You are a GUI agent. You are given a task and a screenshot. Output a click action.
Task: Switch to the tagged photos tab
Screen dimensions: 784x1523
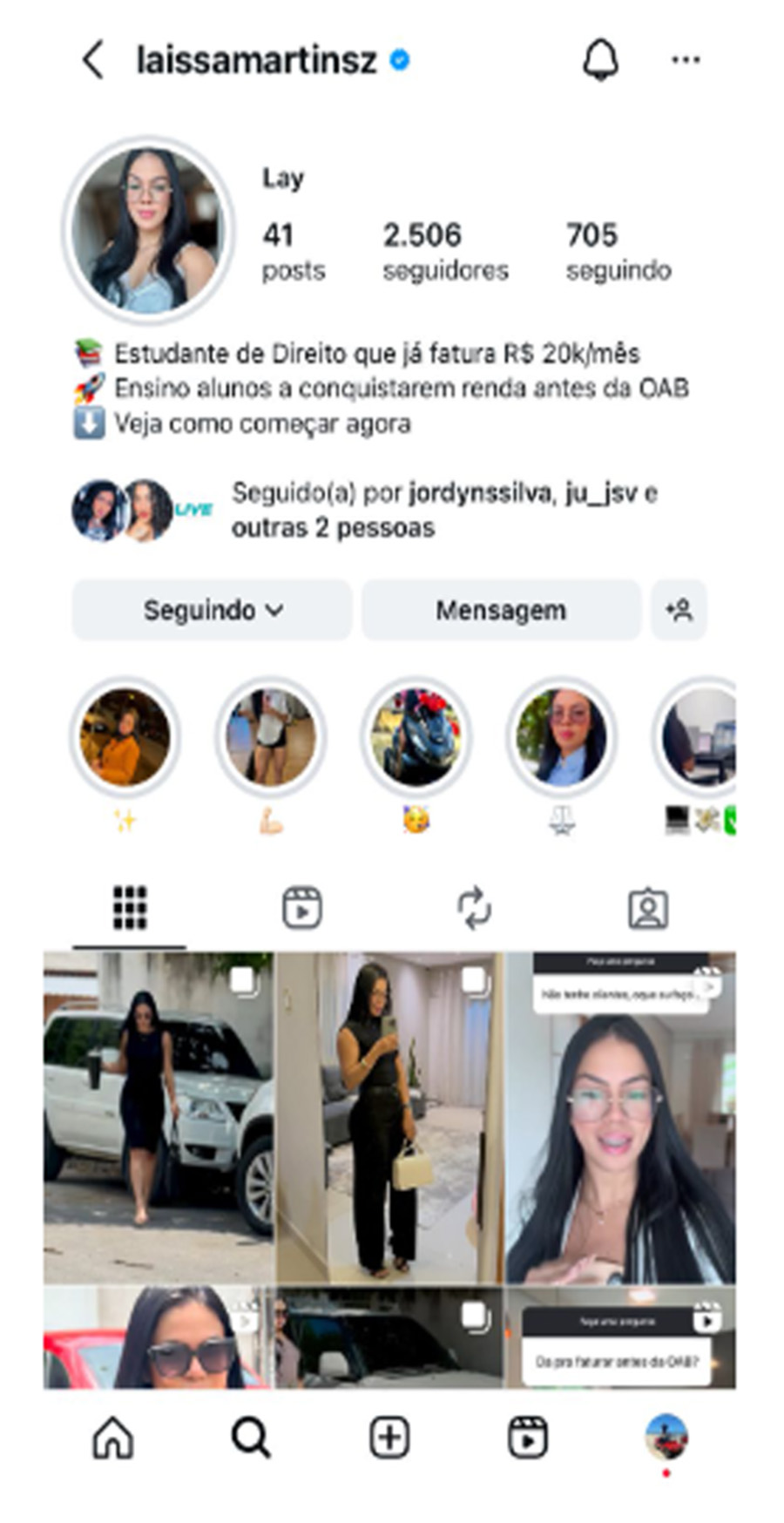pyautogui.click(x=648, y=908)
